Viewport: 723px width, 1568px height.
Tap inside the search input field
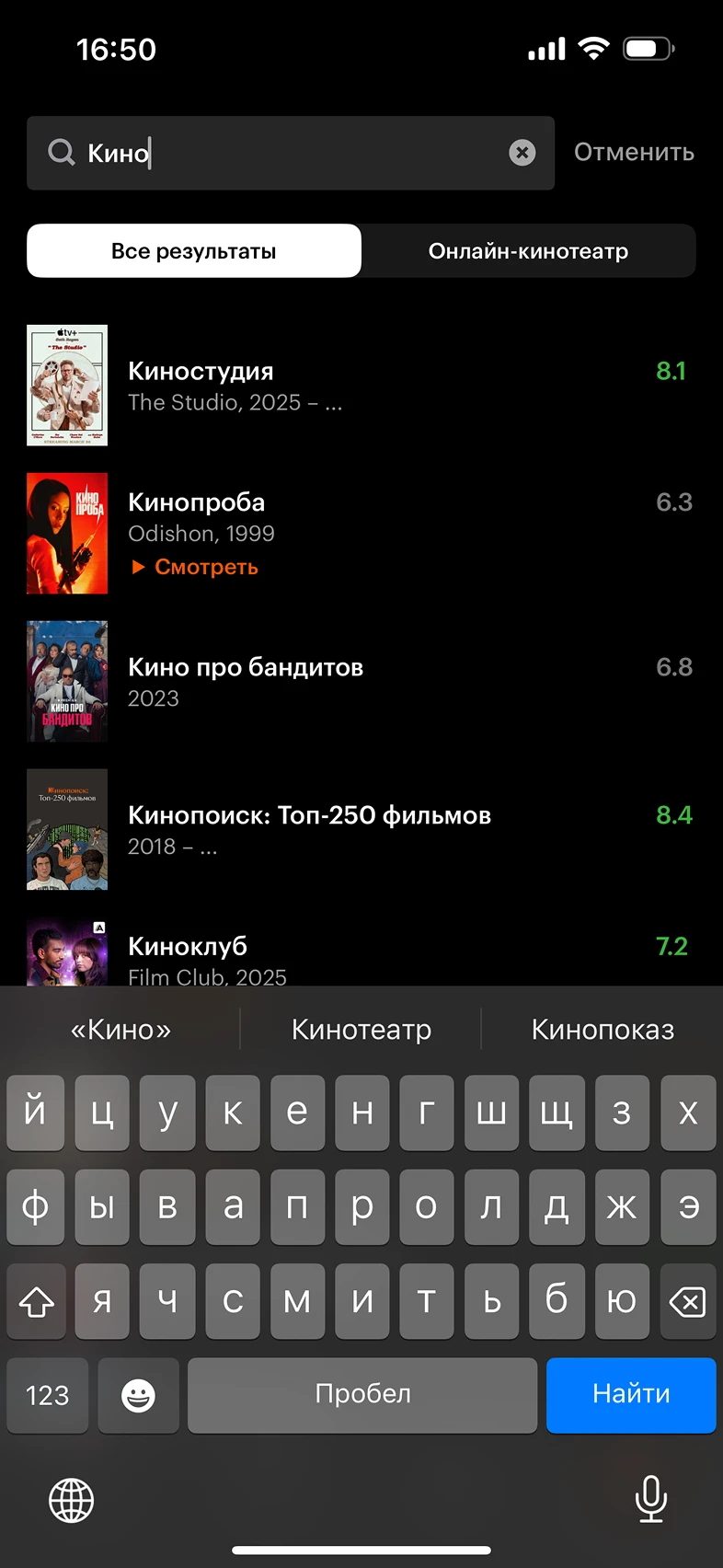276,153
